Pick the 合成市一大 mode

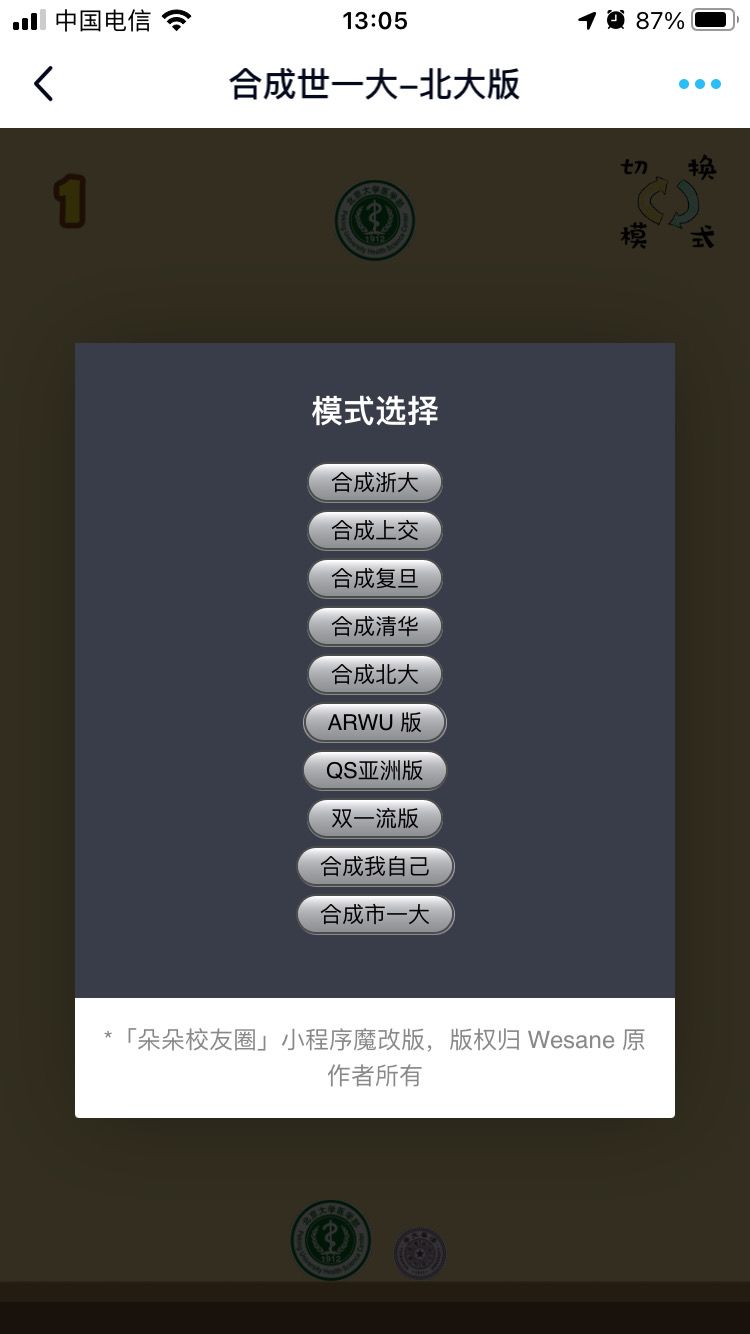(375, 914)
